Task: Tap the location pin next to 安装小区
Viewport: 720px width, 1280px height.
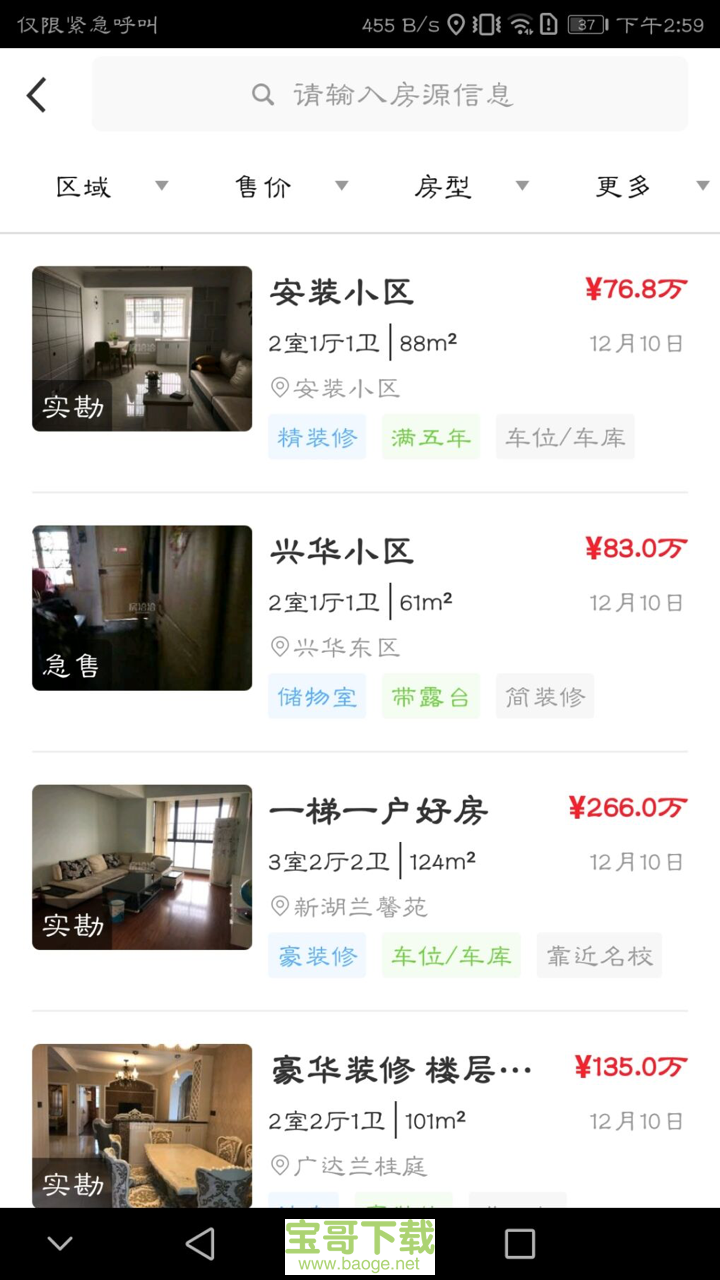Action: point(280,389)
